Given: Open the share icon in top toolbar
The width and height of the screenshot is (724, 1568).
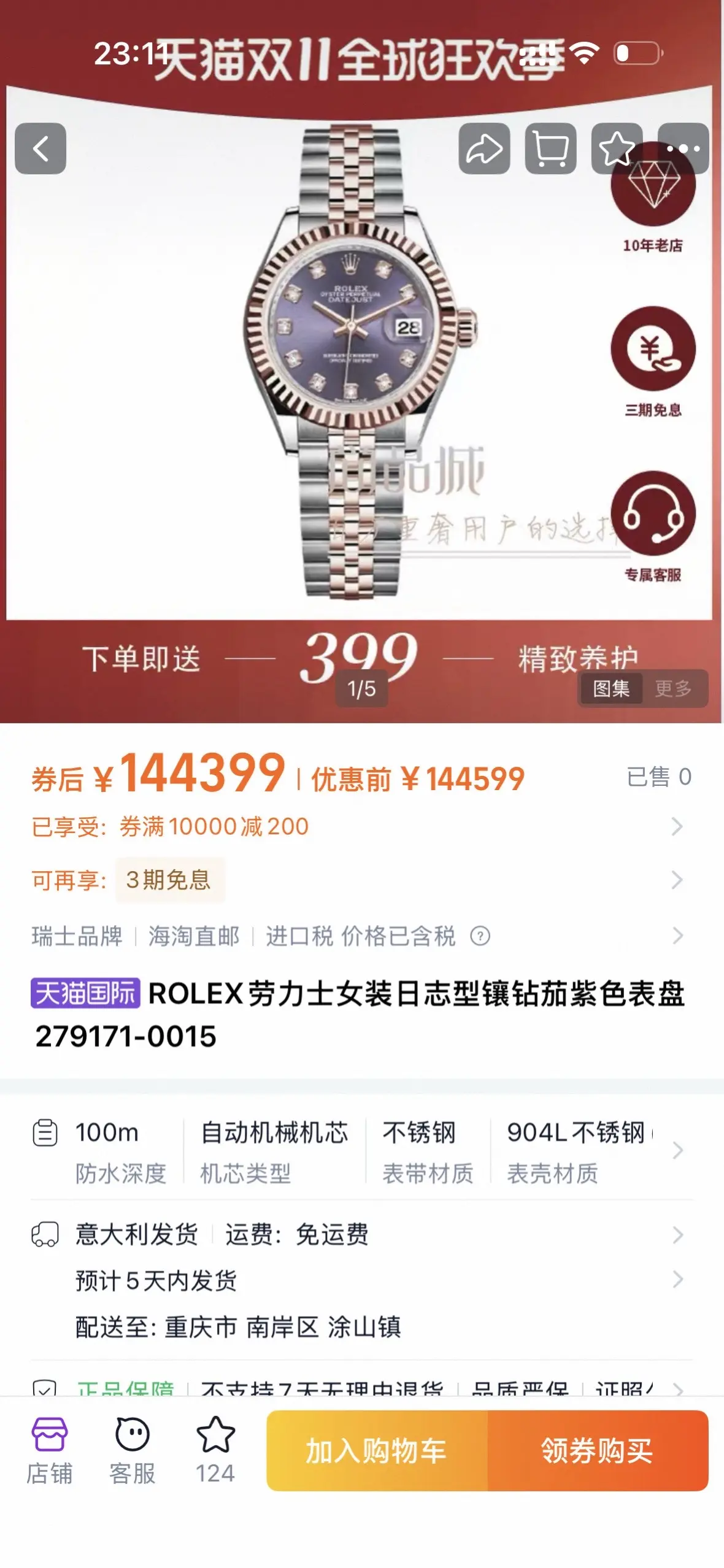Looking at the screenshot, I should 485,147.
